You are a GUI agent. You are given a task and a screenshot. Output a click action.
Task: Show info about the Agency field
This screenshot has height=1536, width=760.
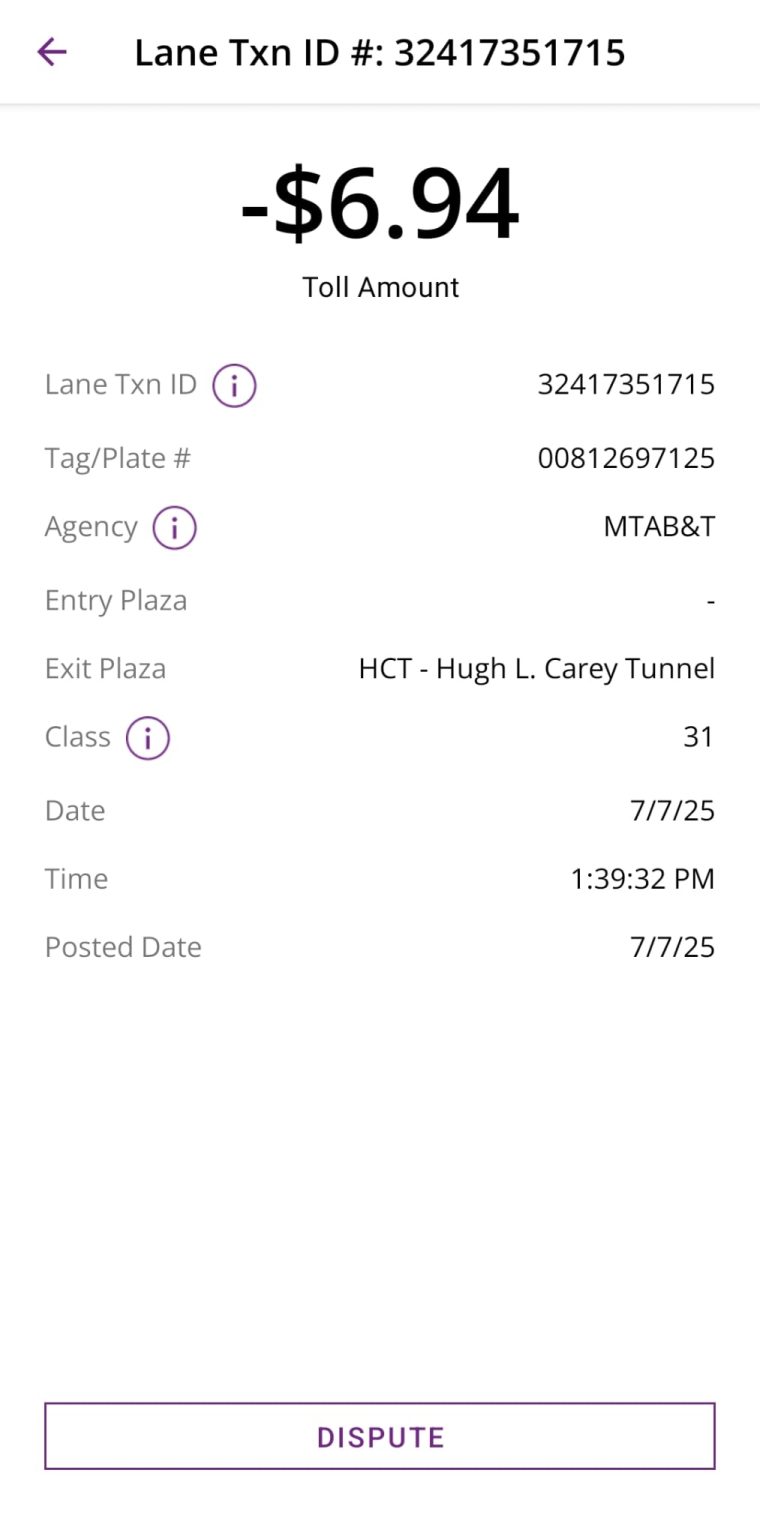pos(174,528)
